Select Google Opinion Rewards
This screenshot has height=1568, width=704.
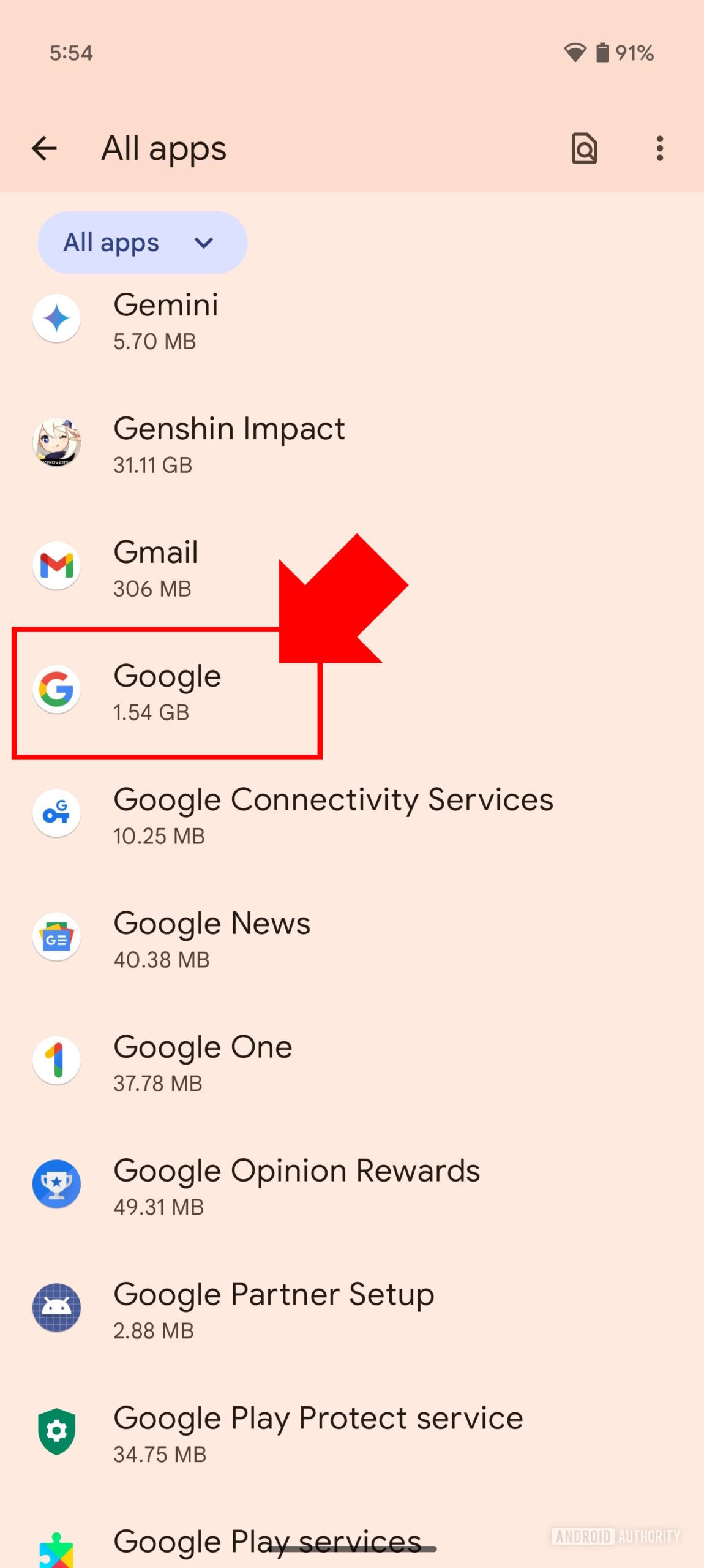(x=352, y=1186)
